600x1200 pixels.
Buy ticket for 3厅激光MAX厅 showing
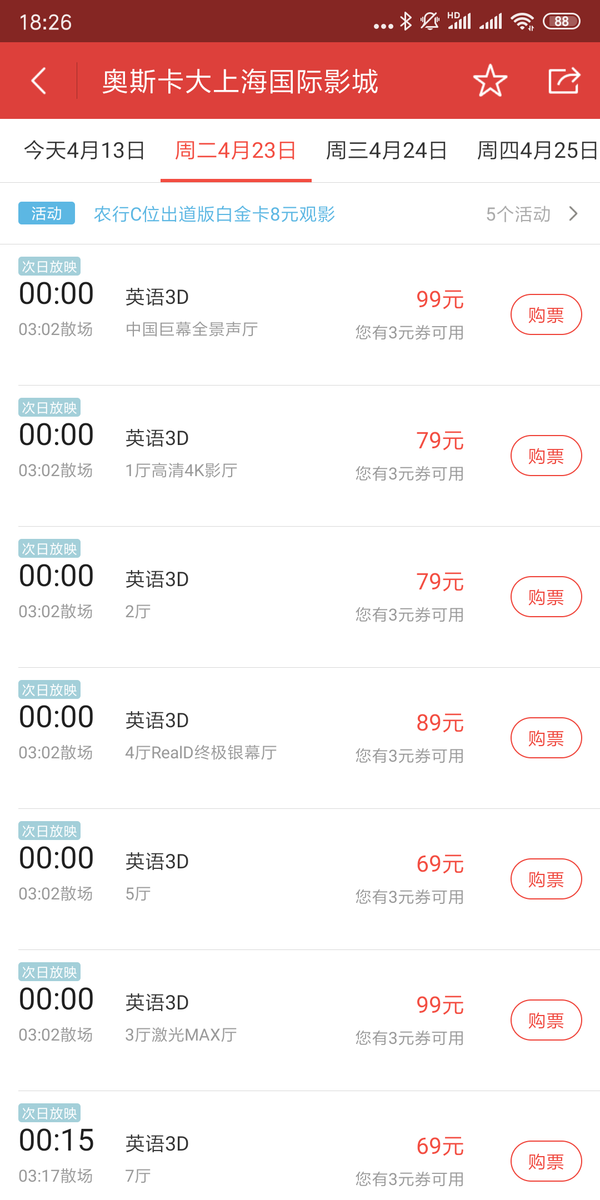click(x=546, y=1021)
